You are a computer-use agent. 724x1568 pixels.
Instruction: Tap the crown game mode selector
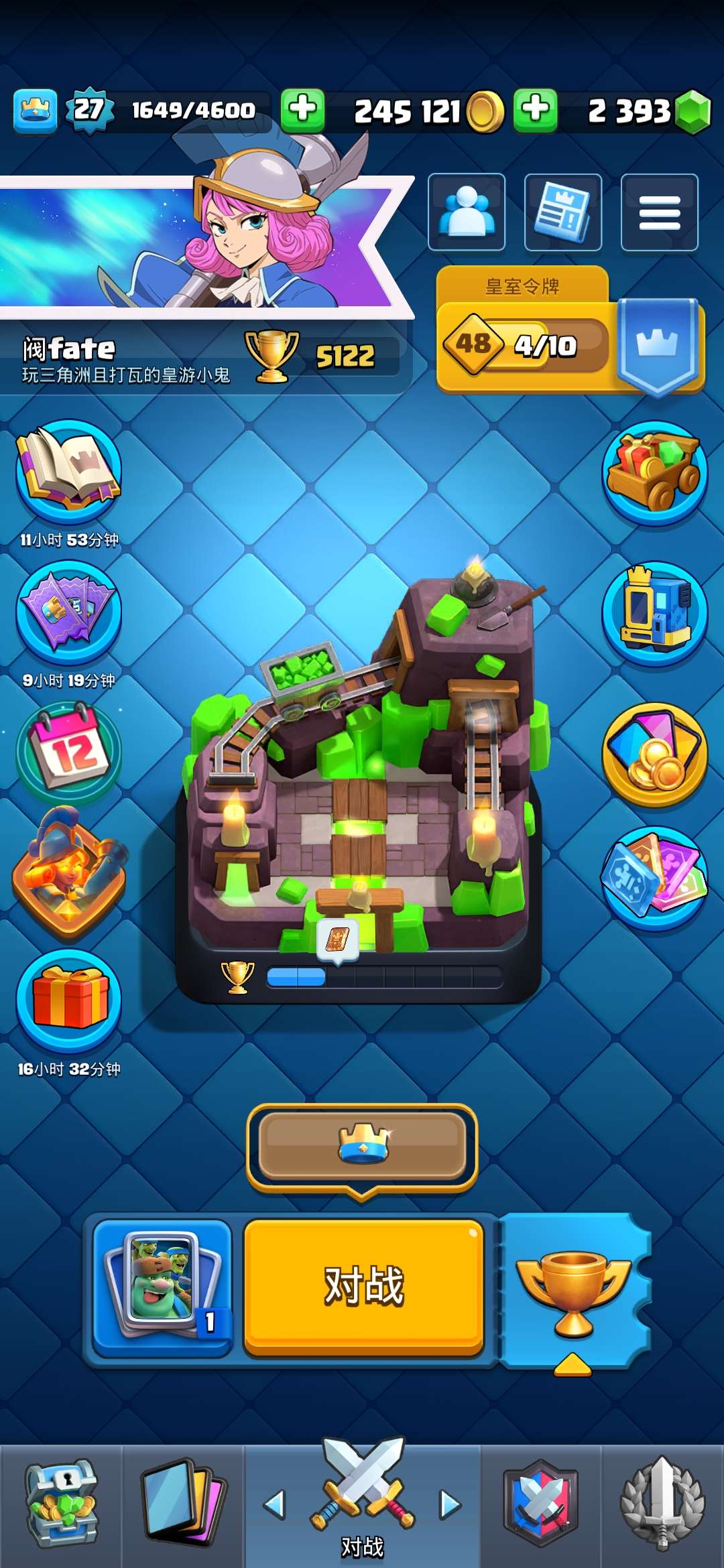[x=362, y=1145]
